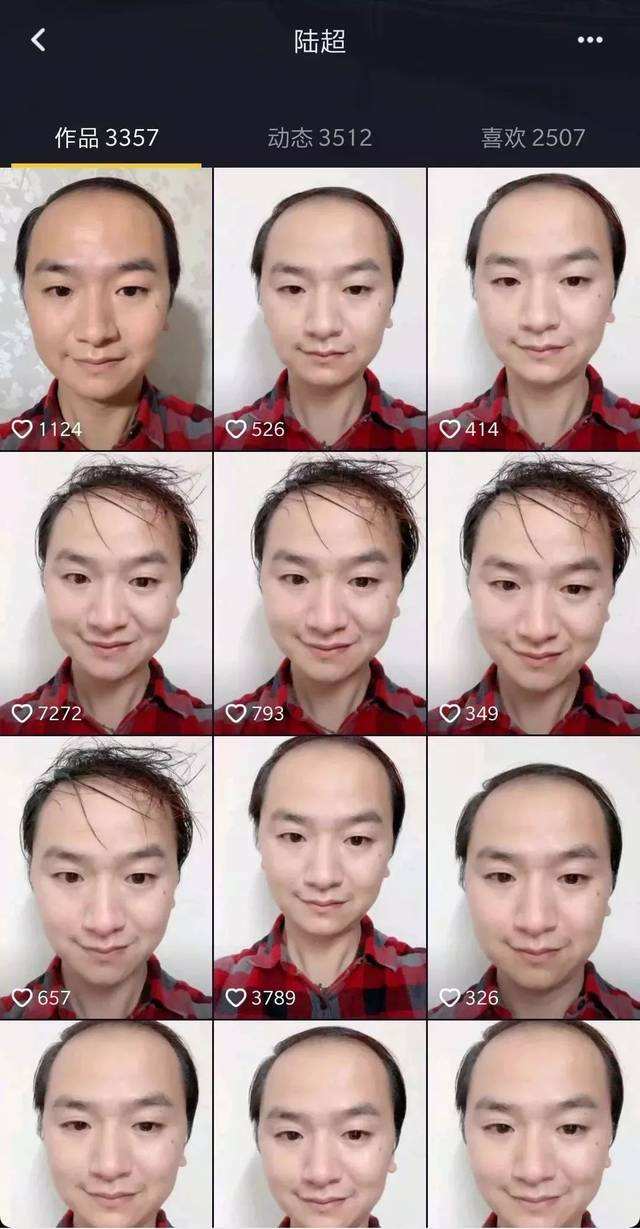Image resolution: width=640 pixels, height=1229 pixels.
Task: Switch to the 动态 3512 tab
Action: (320, 137)
